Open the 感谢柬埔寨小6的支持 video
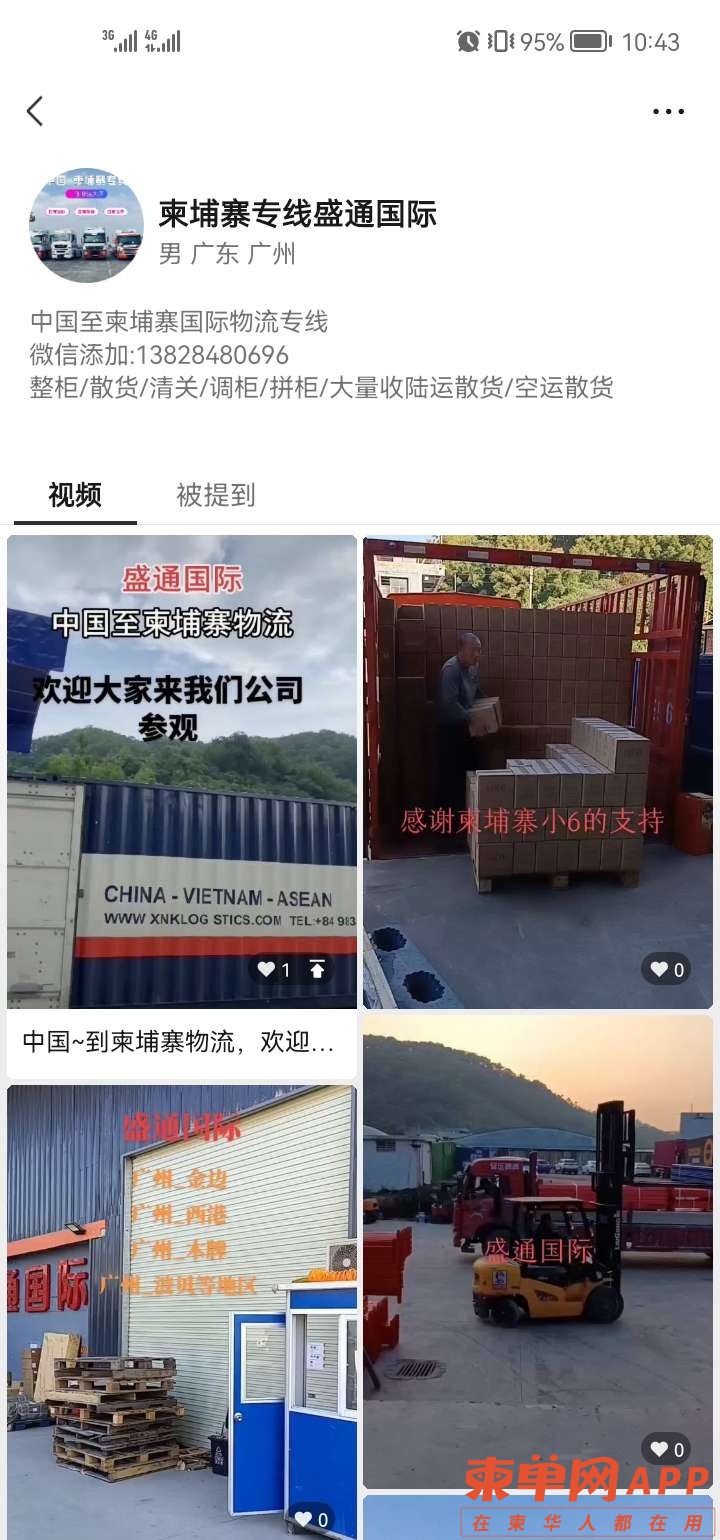720x1540 pixels. pos(538,770)
